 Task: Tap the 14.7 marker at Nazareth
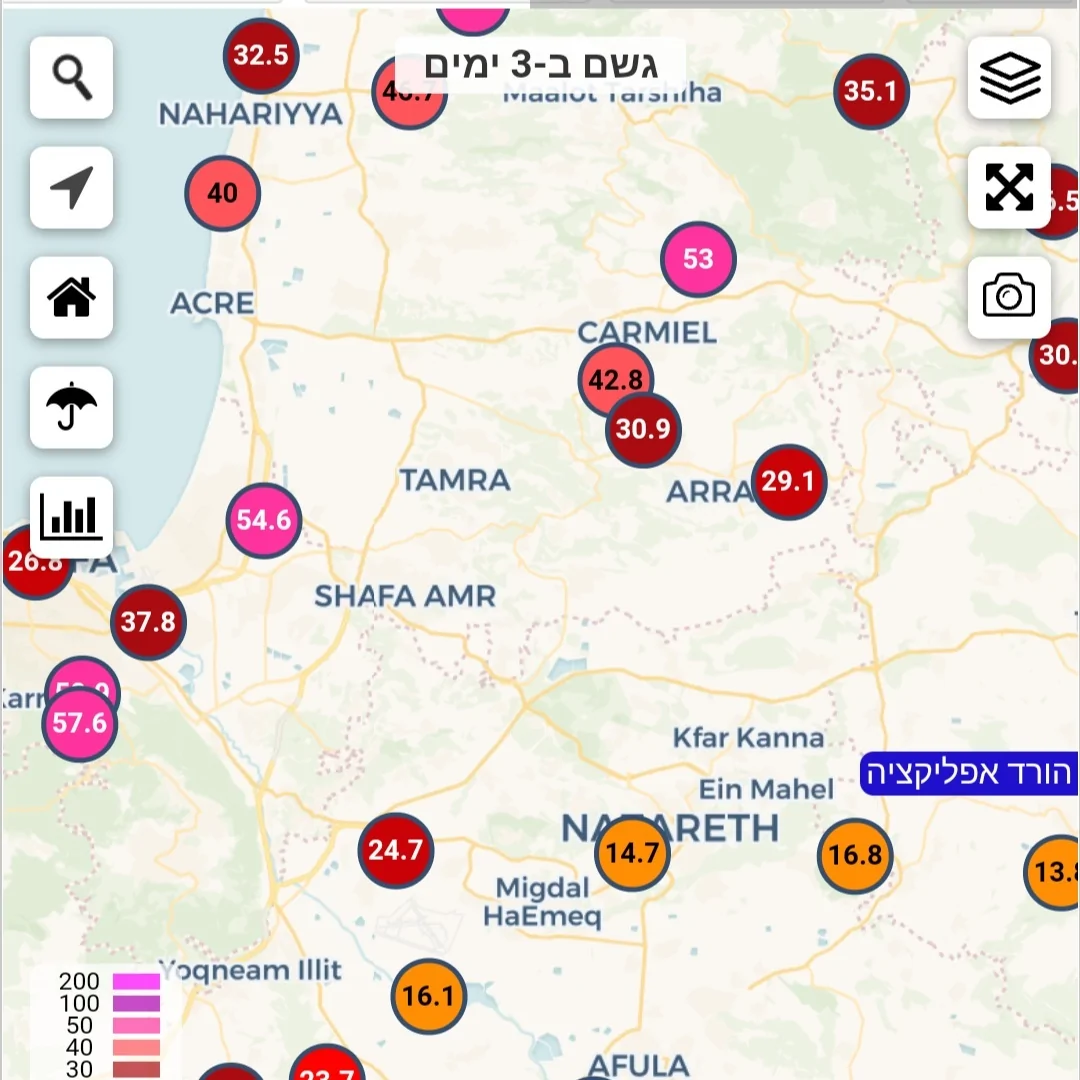(632, 853)
